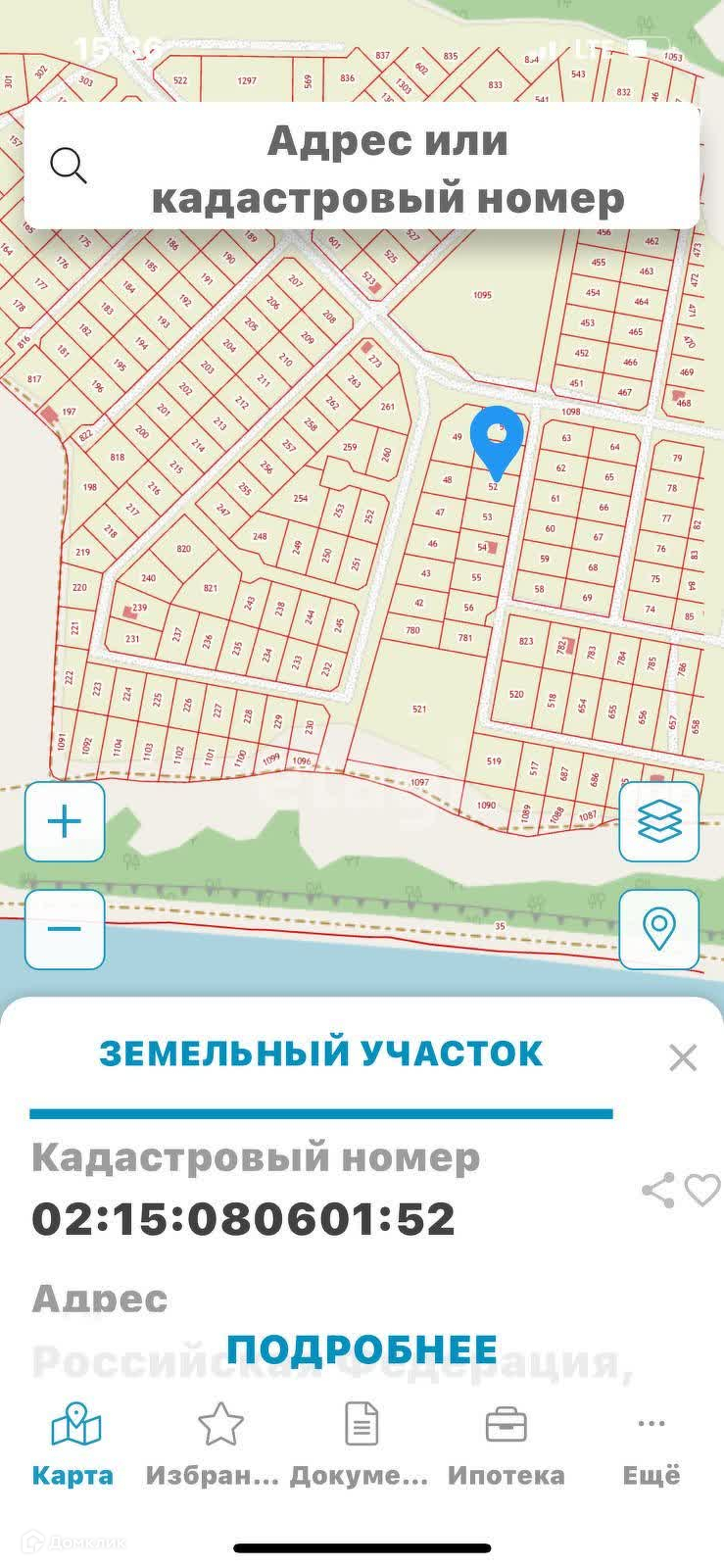Center map on my current location

point(659,929)
